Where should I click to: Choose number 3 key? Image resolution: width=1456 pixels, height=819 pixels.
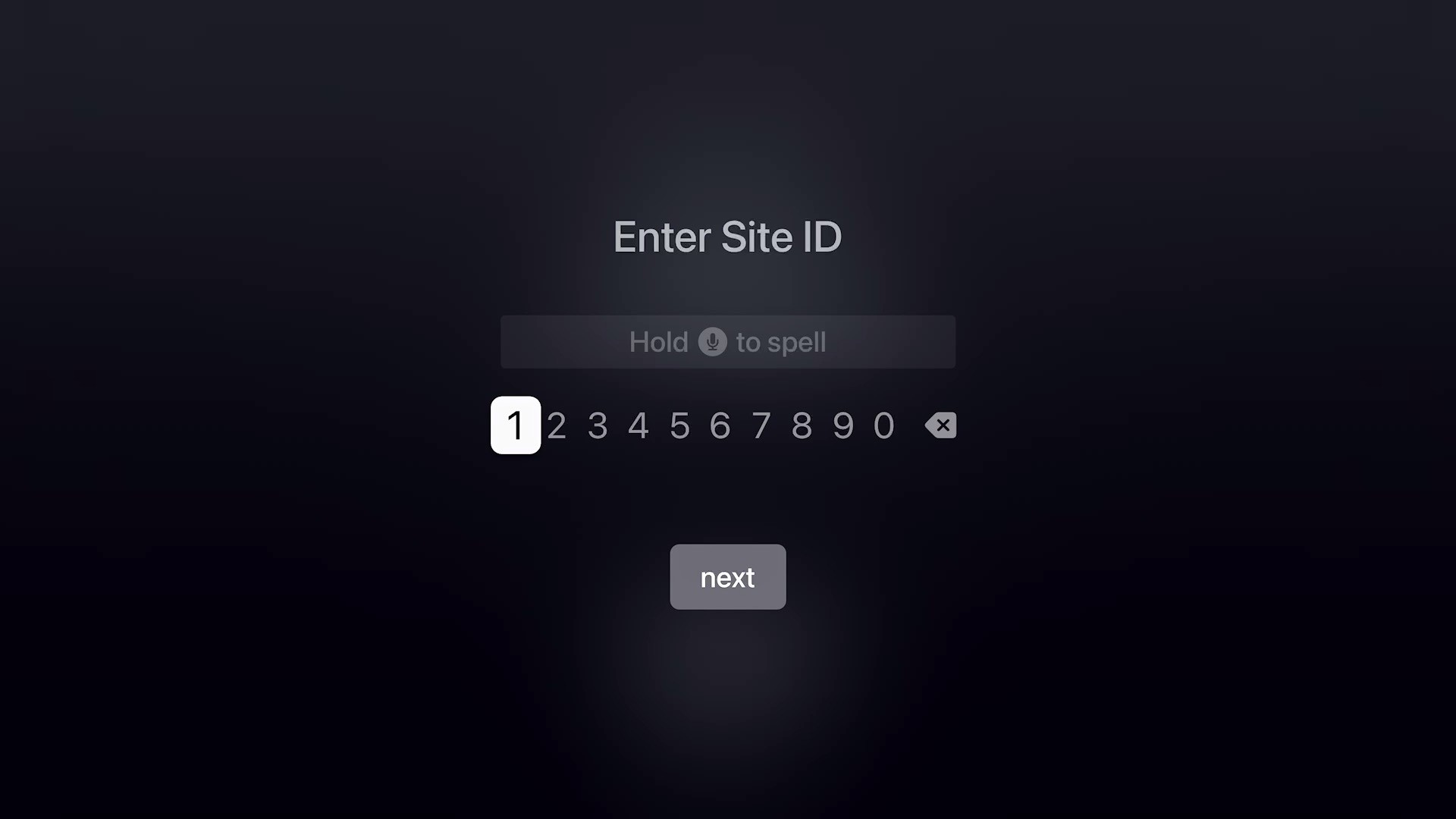pos(598,425)
